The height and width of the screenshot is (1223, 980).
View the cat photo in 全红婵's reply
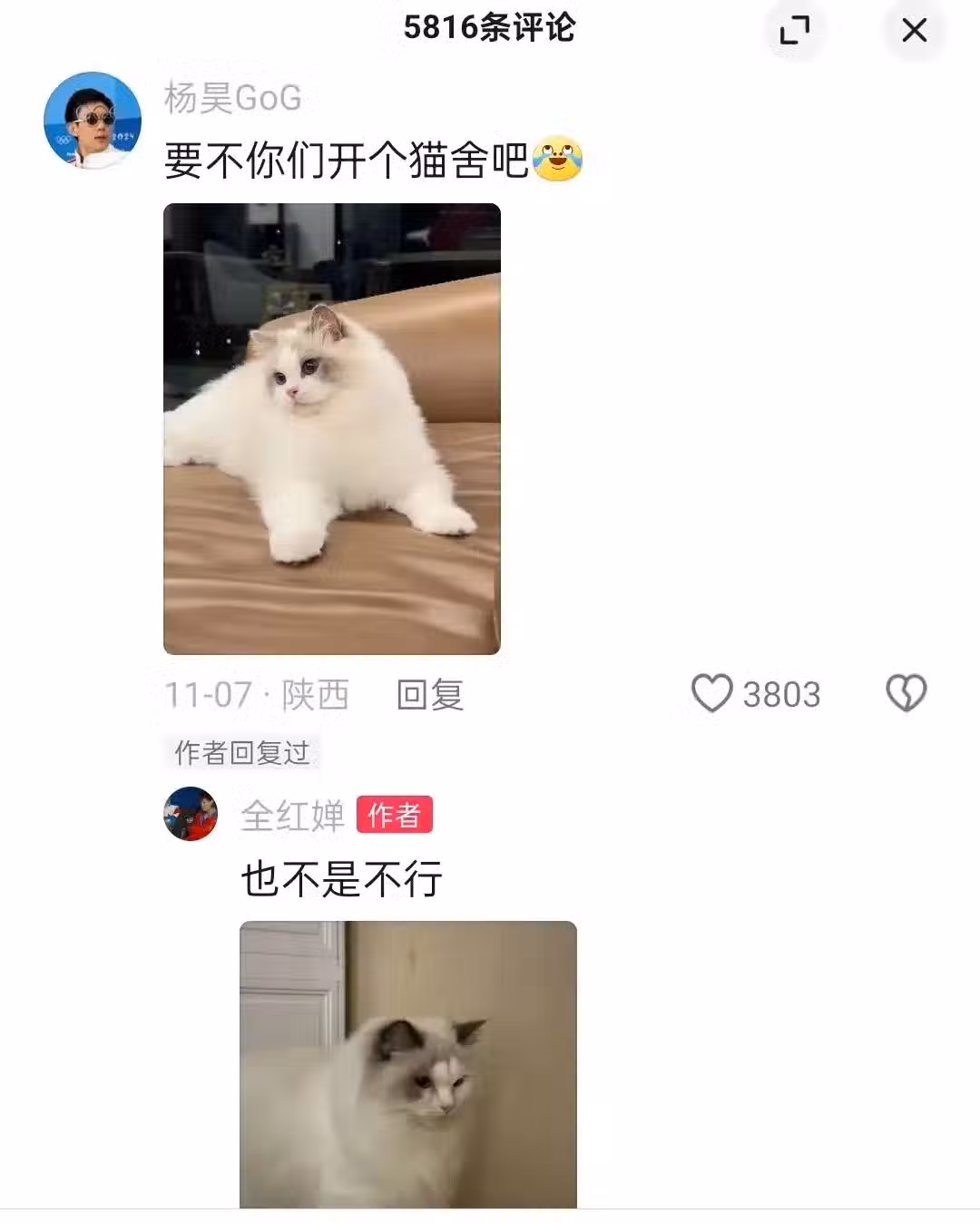(407, 1063)
